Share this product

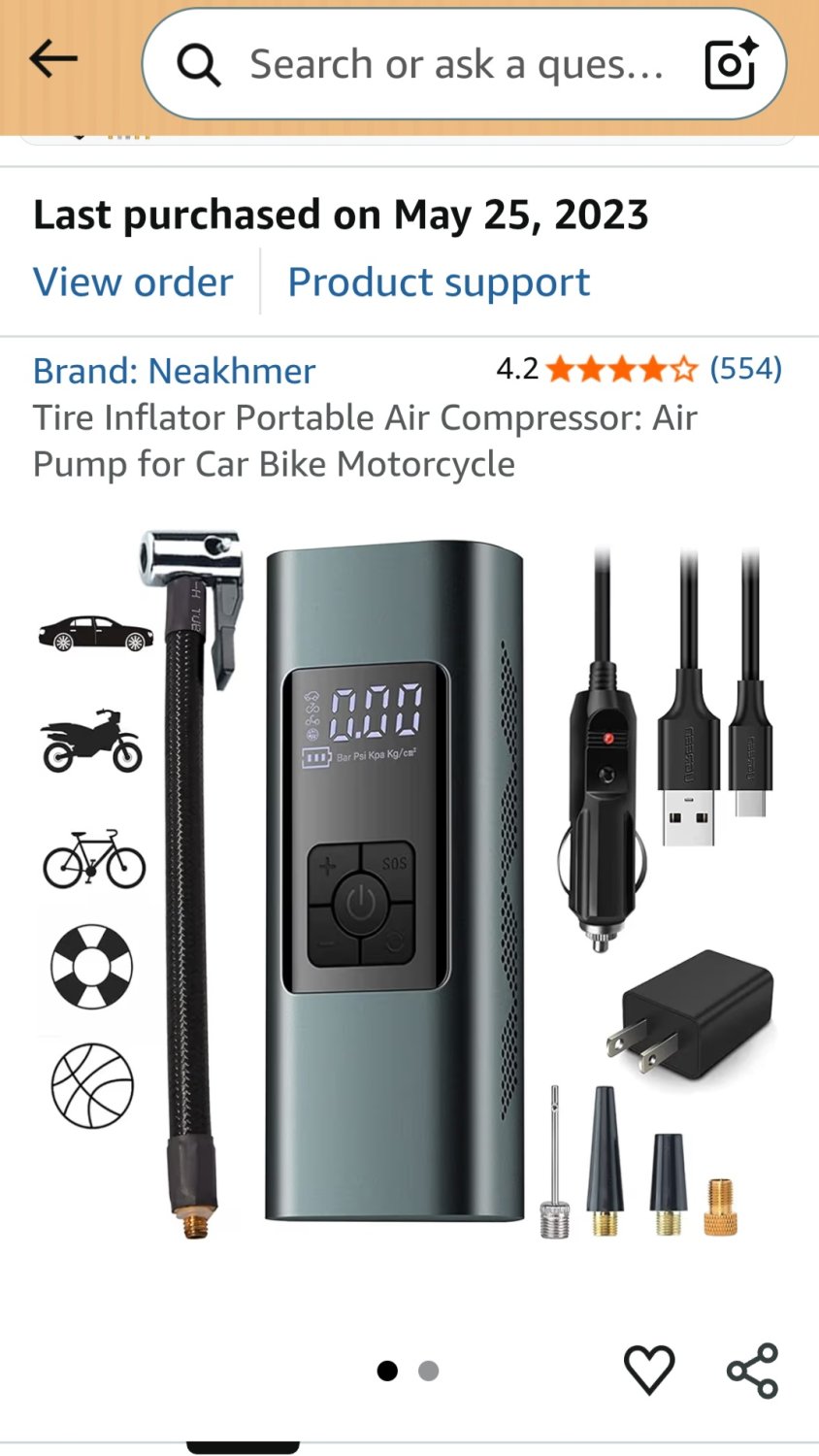753,1370
